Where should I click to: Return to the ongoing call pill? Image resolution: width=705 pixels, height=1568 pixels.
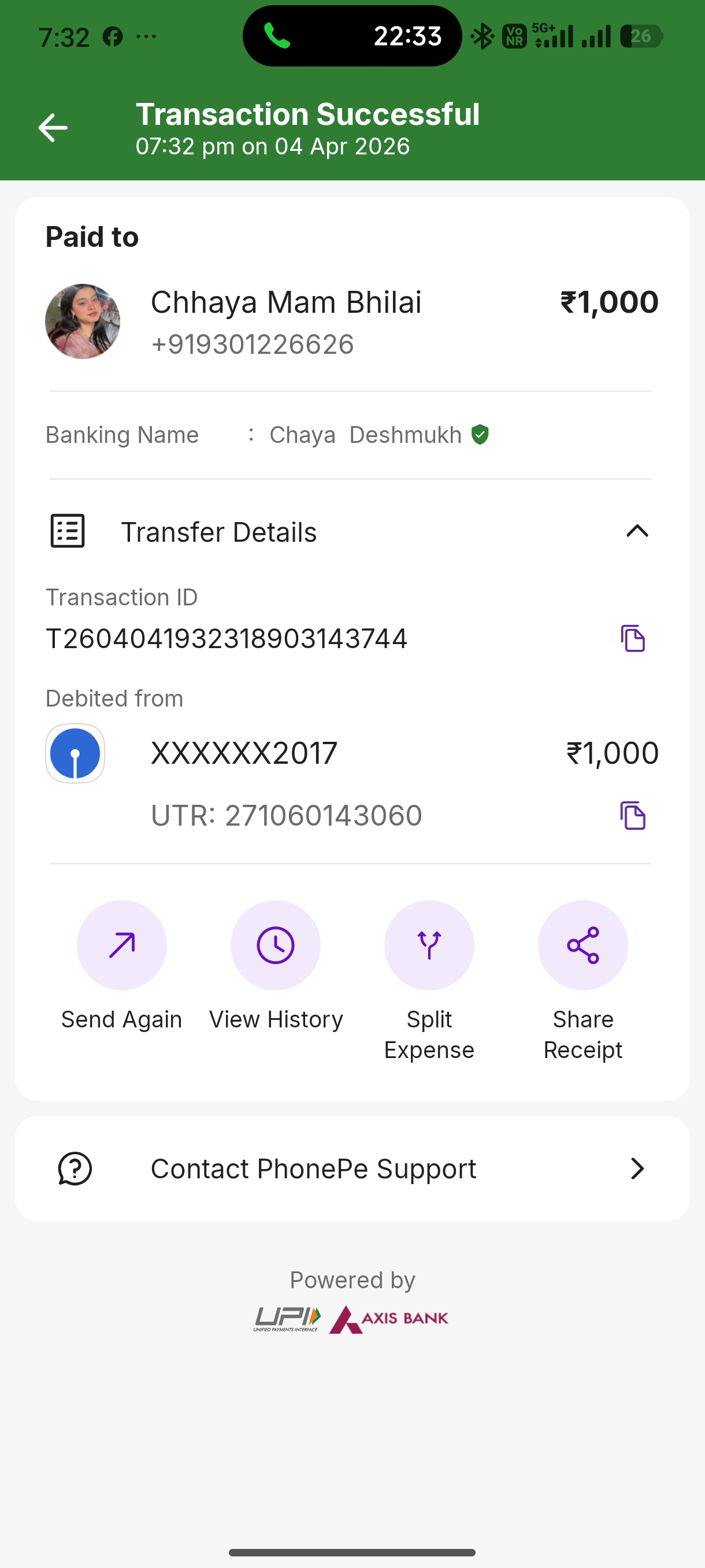click(351, 36)
